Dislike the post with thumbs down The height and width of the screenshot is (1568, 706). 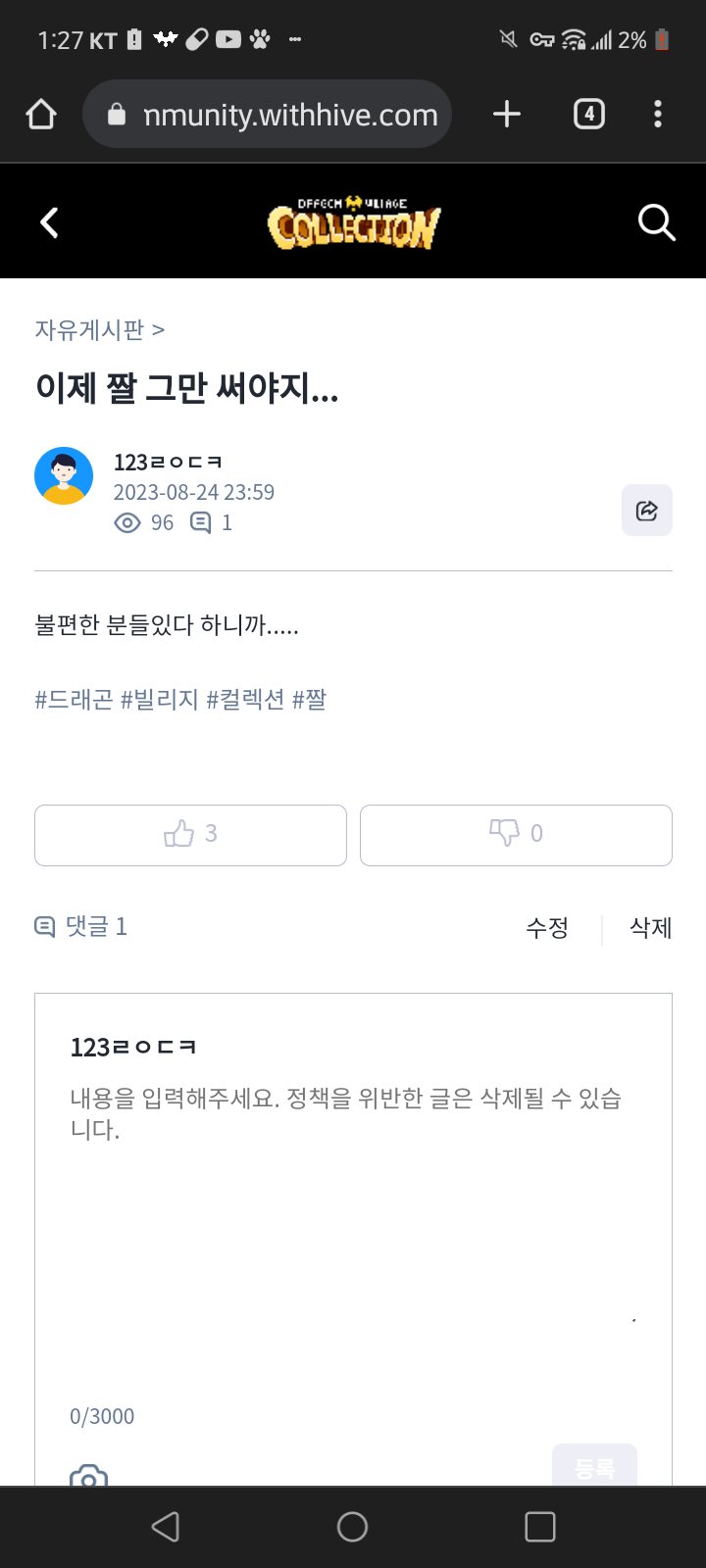click(x=516, y=835)
